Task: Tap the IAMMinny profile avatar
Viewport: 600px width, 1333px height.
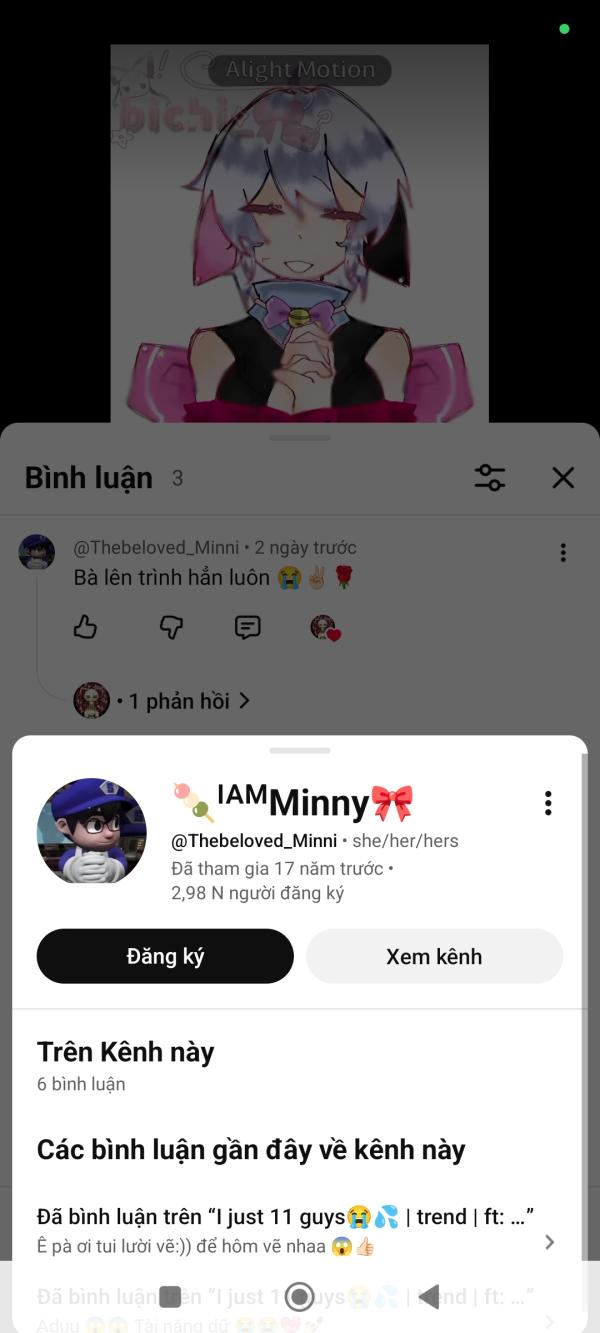Action: coord(92,831)
